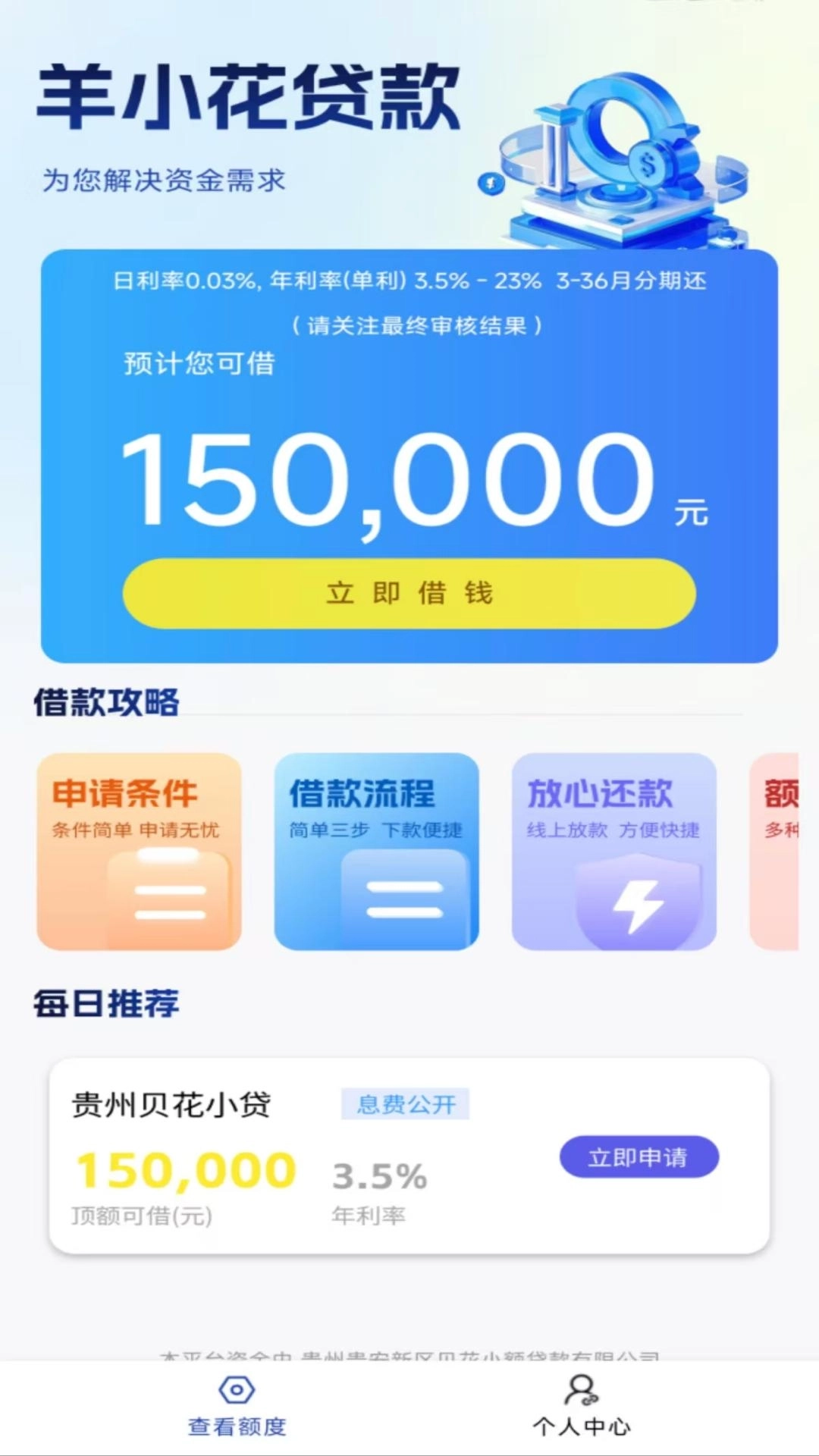Open the 借款流程 card

pos(376,851)
